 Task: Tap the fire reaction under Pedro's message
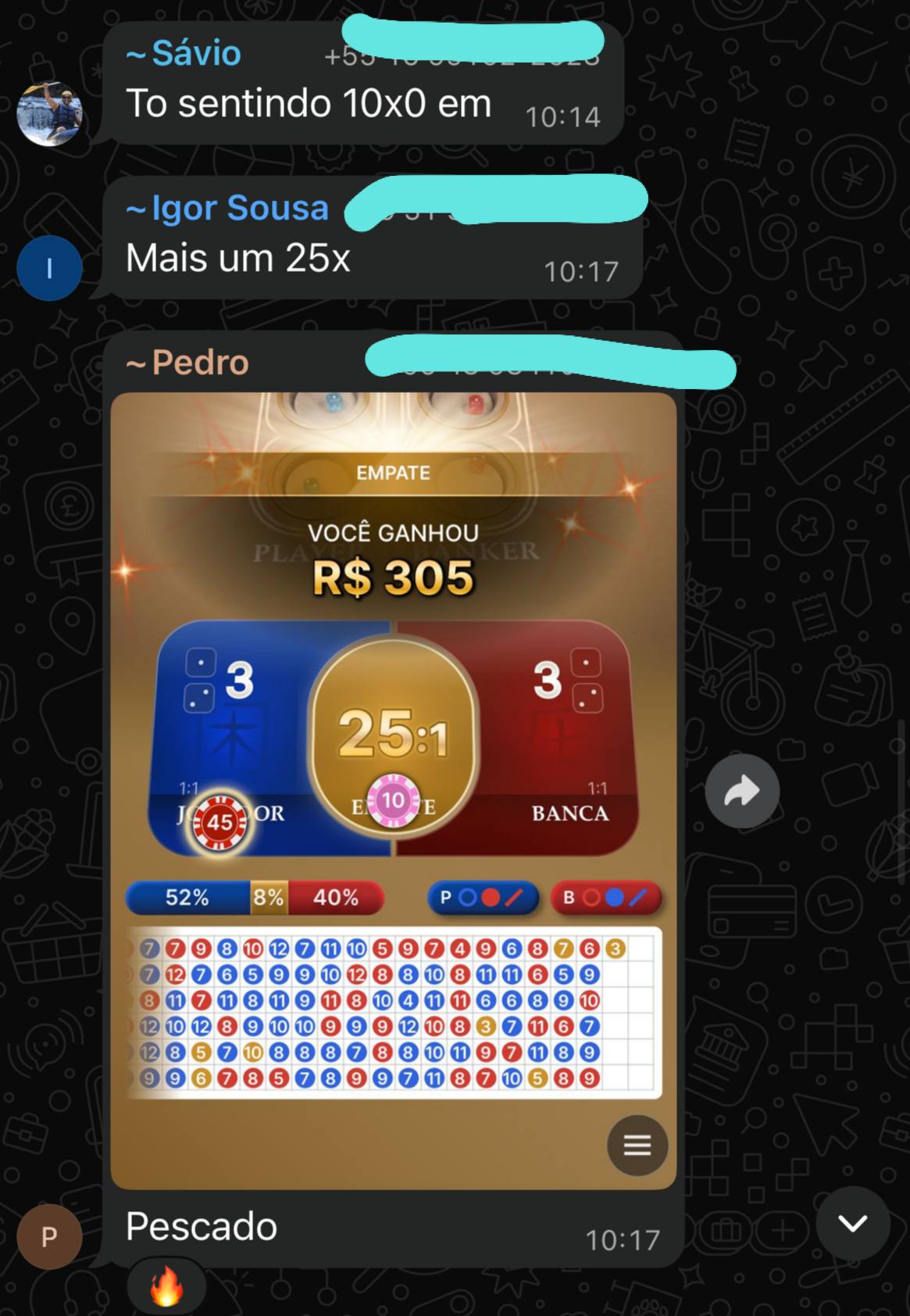166,1286
